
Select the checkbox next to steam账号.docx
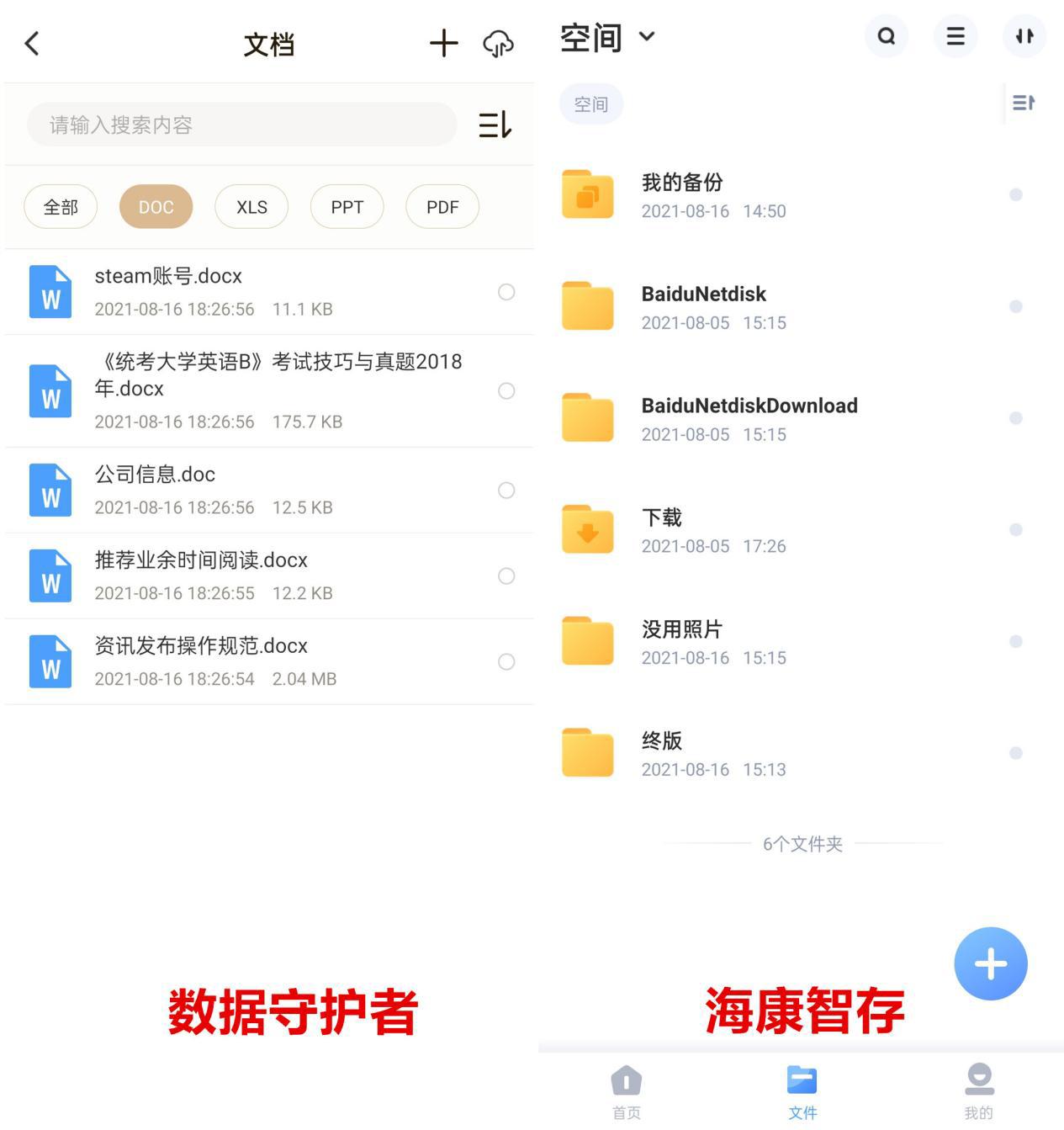506,292
